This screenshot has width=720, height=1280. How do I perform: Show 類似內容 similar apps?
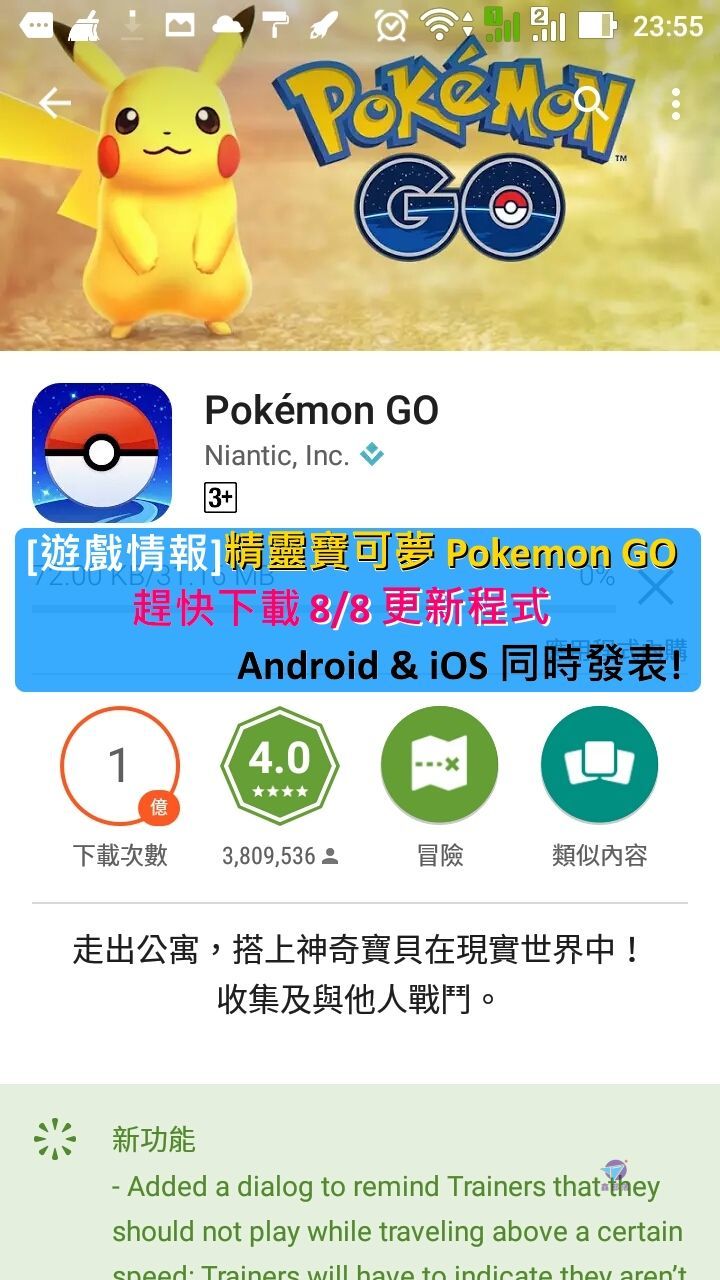click(599, 766)
